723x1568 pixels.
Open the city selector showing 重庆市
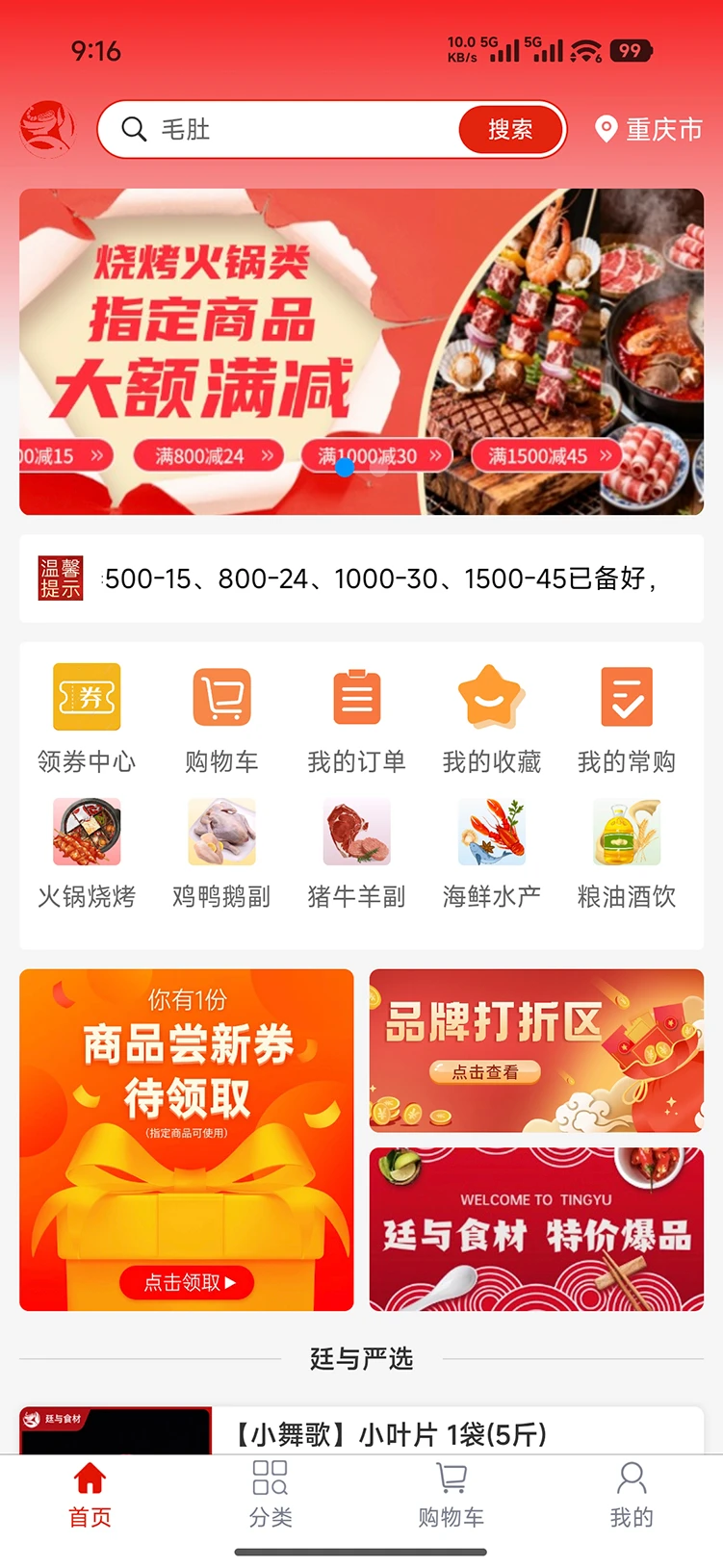[x=649, y=129]
